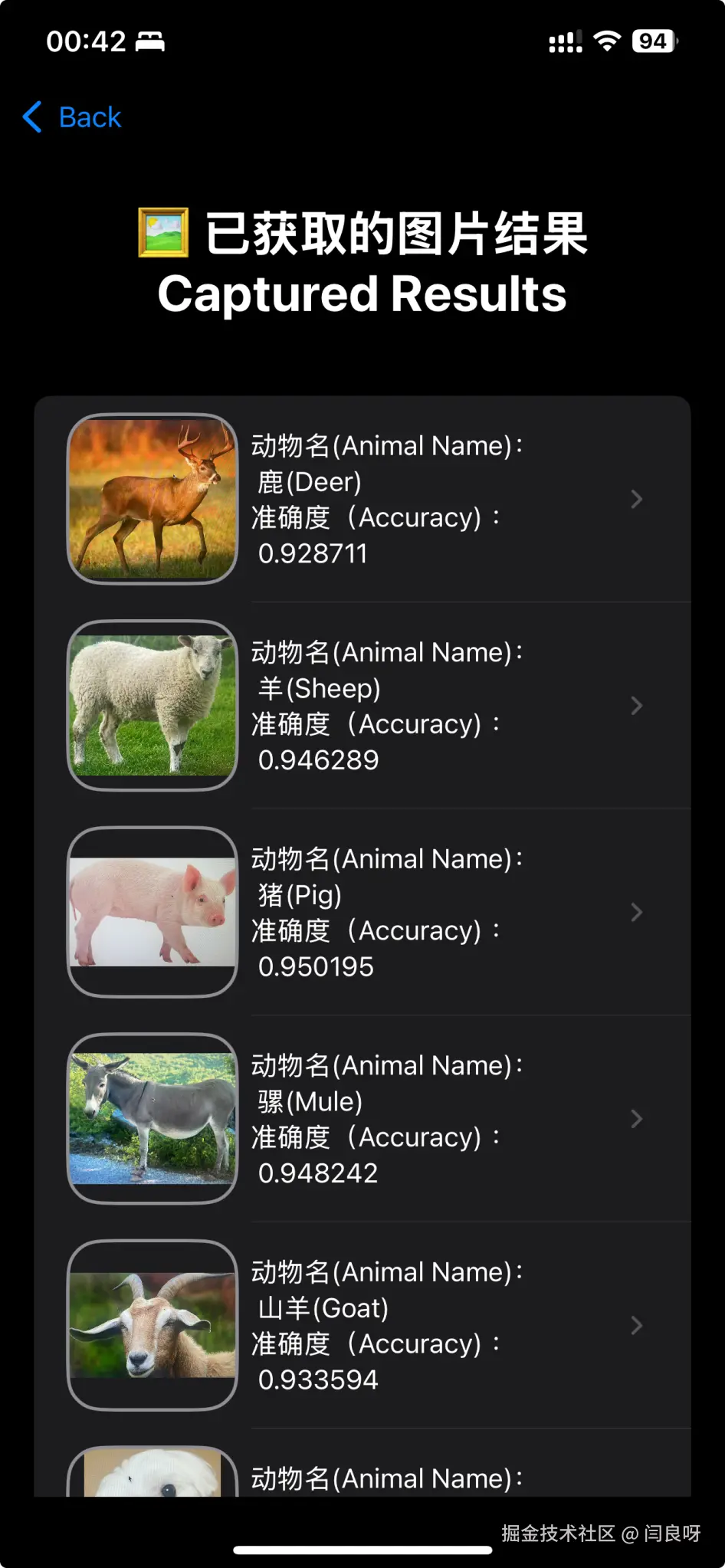
Task: Tap the deer thumbnail image
Action: (152, 498)
